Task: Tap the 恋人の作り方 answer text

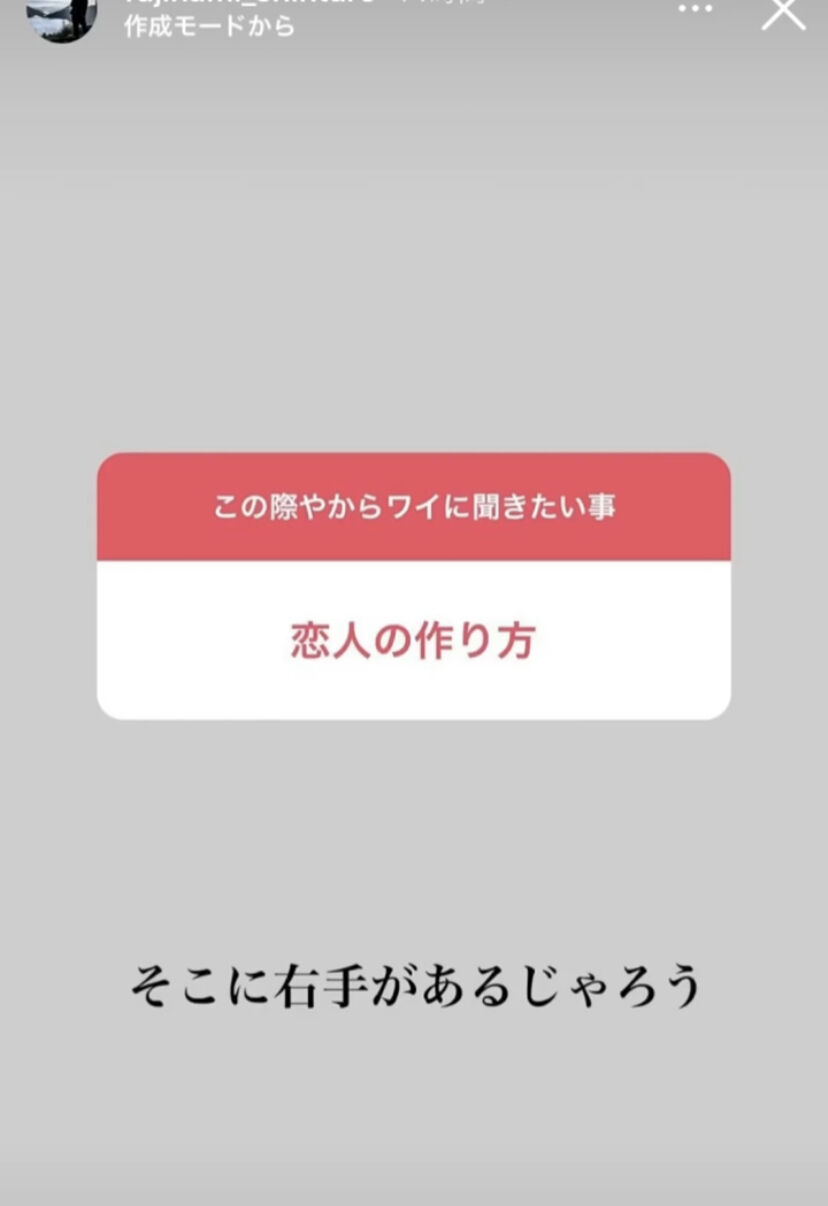Action: (414, 637)
